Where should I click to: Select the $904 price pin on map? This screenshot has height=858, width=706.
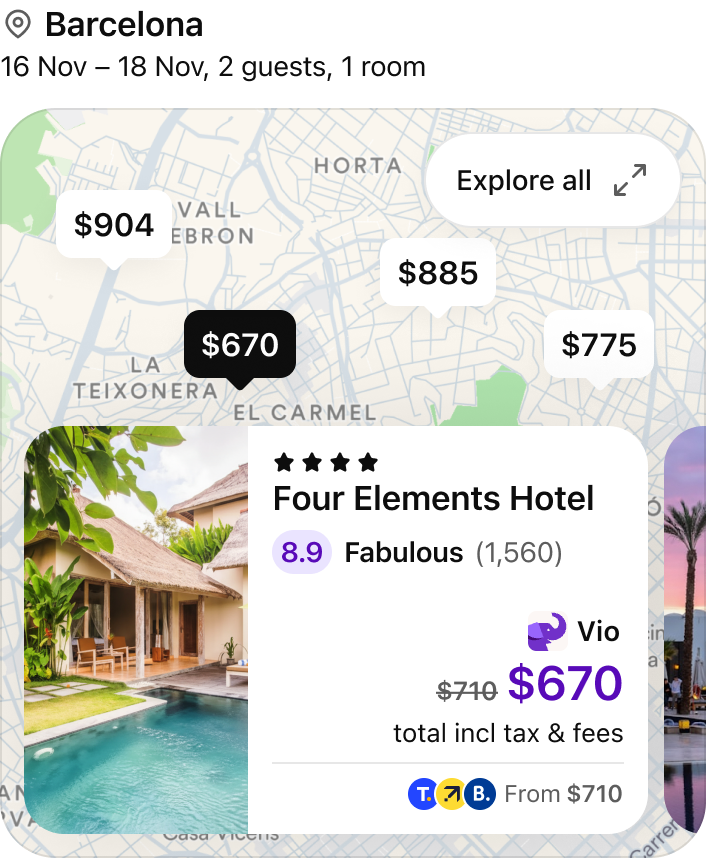pos(114,225)
